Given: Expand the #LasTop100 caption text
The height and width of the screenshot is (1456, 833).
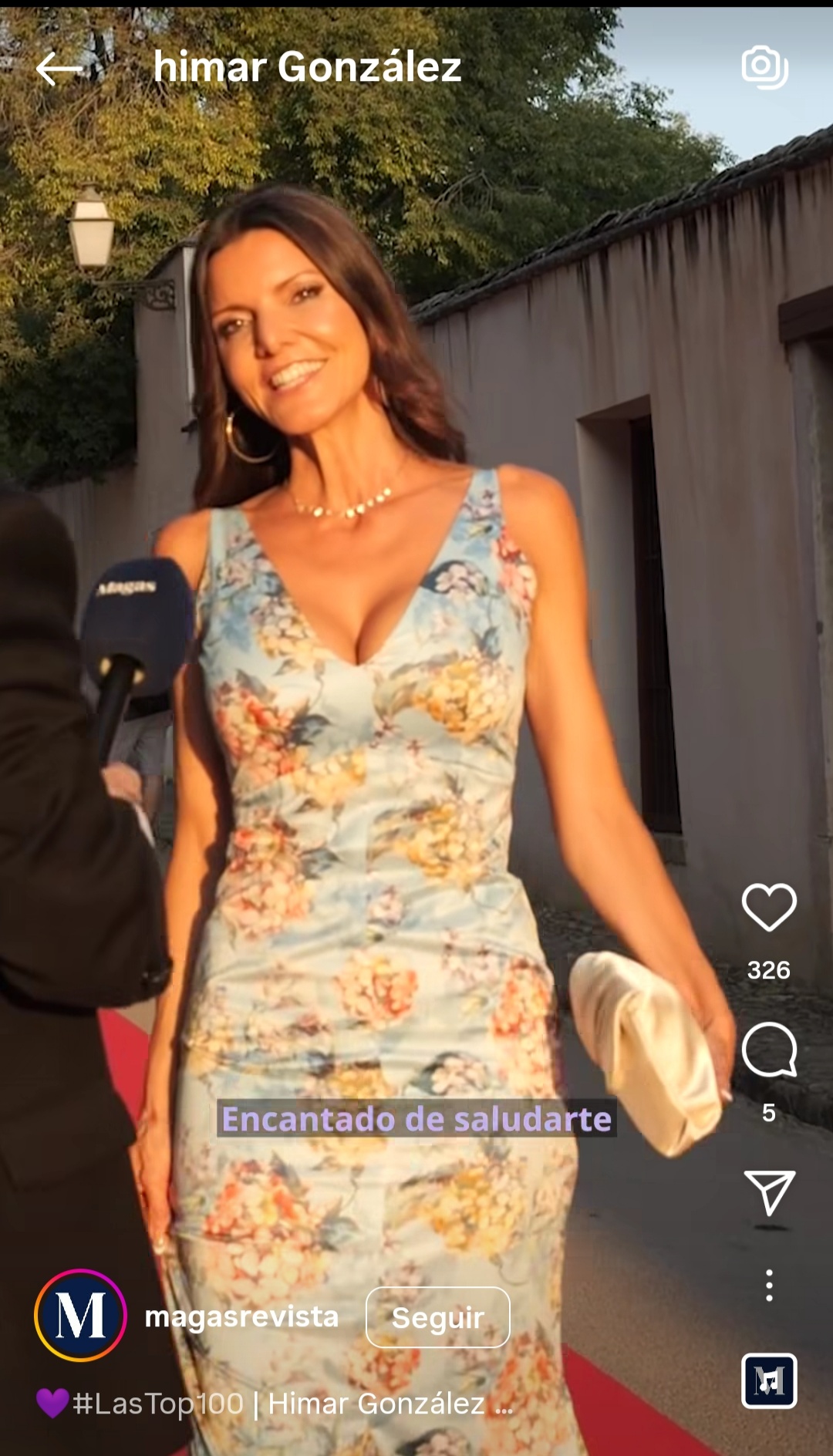Looking at the screenshot, I should 293,1404.
